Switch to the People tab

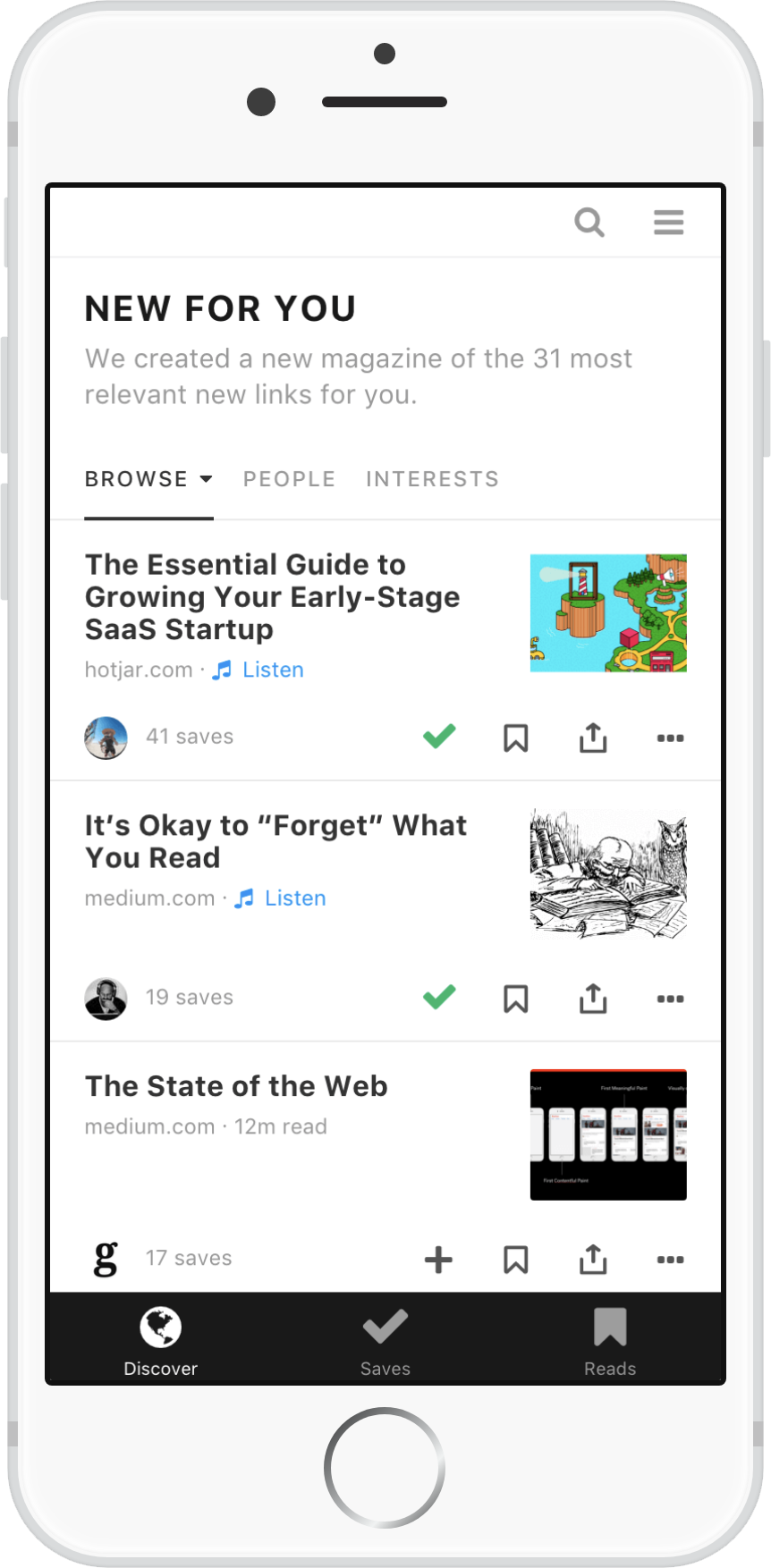(x=289, y=479)
